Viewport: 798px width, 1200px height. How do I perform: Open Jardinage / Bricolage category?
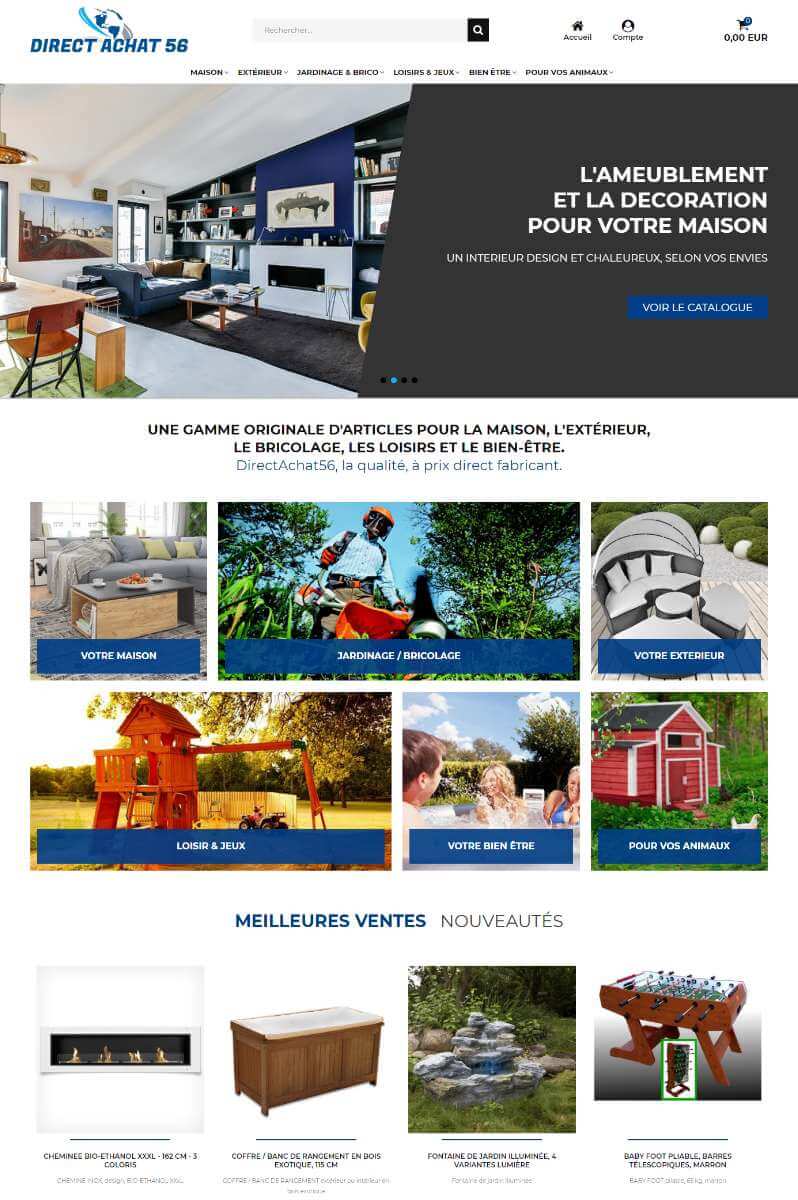pyautogui.click(x=398, y=656)
